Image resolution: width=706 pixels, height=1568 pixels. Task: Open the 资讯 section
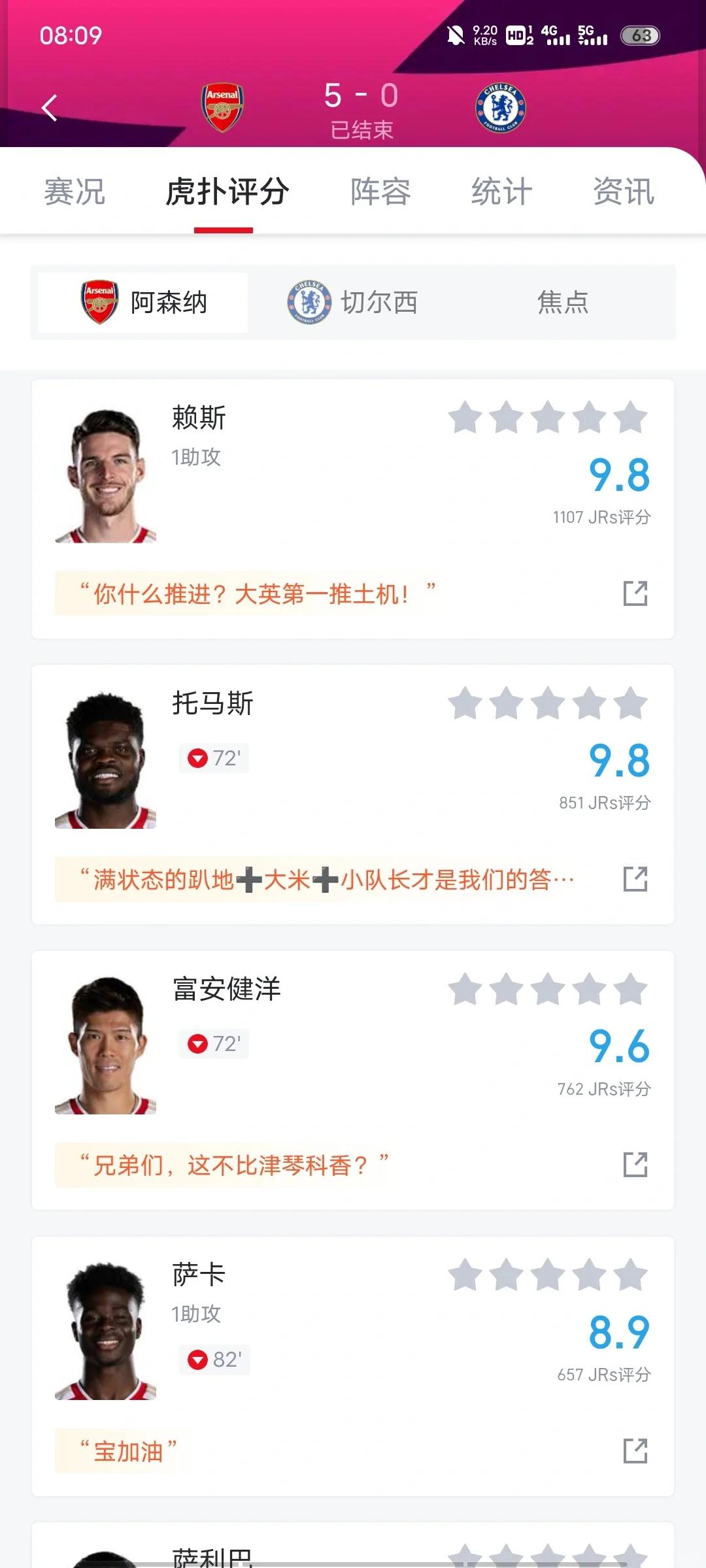[x=621, y=192]
